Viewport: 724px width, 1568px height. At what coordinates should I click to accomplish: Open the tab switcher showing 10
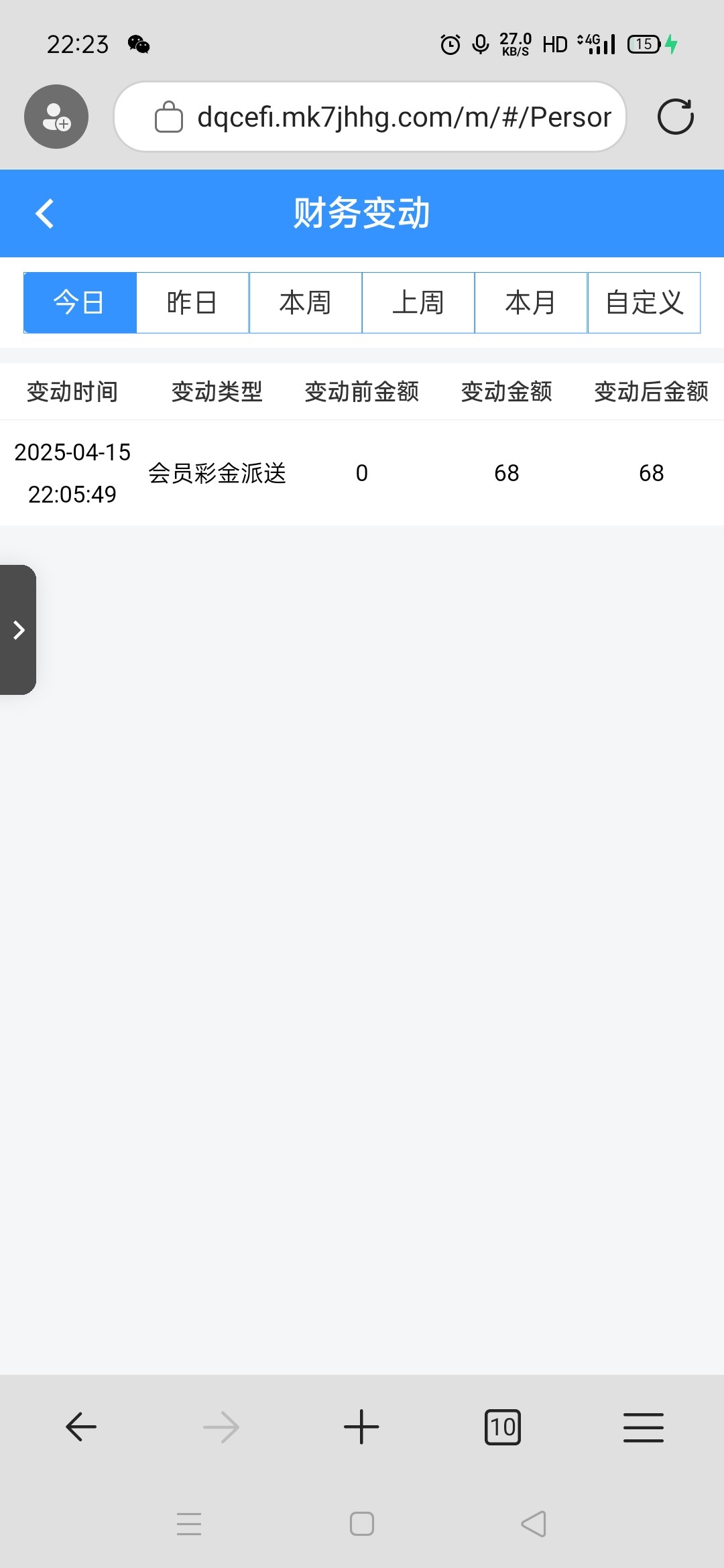point(502,1427)
